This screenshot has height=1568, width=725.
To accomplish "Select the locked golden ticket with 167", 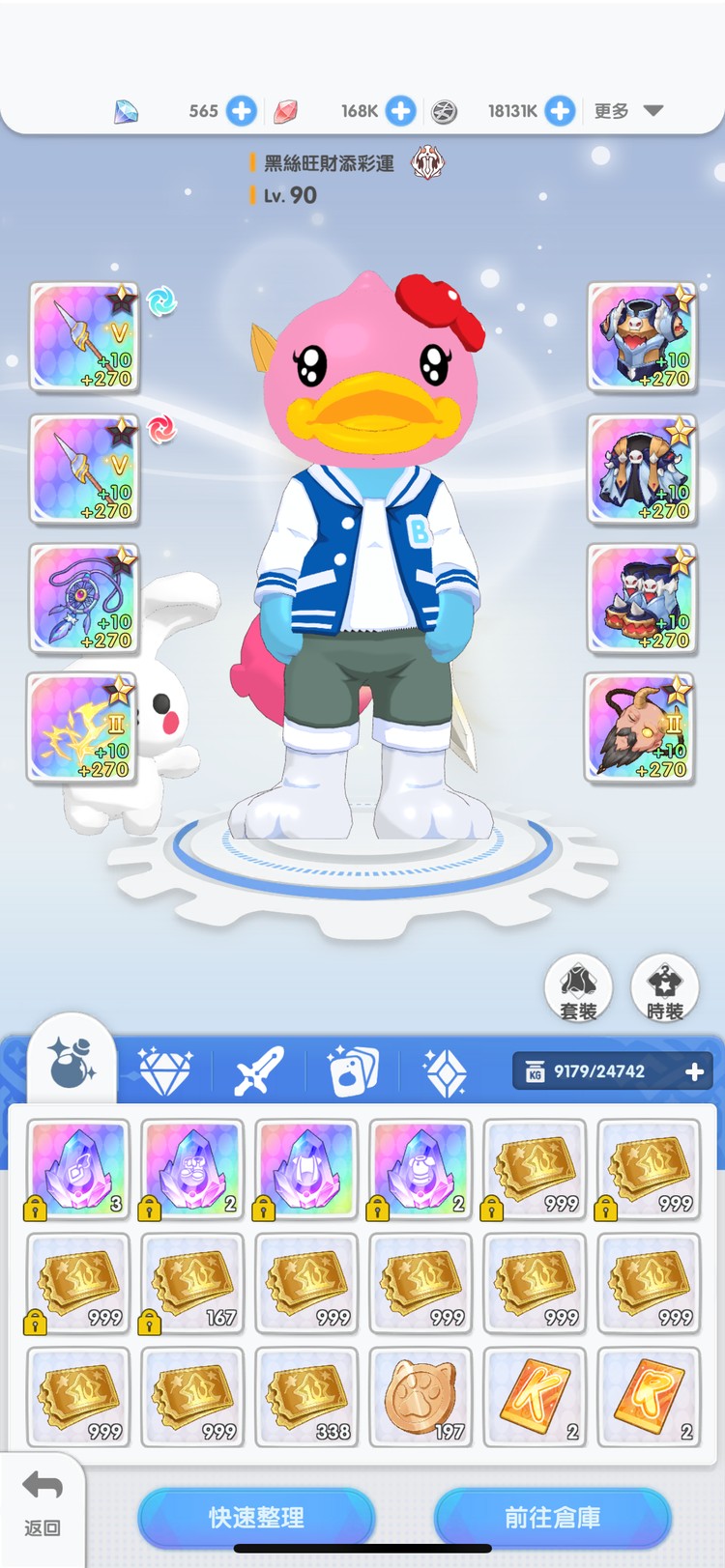I will (x=192, y=1282).
